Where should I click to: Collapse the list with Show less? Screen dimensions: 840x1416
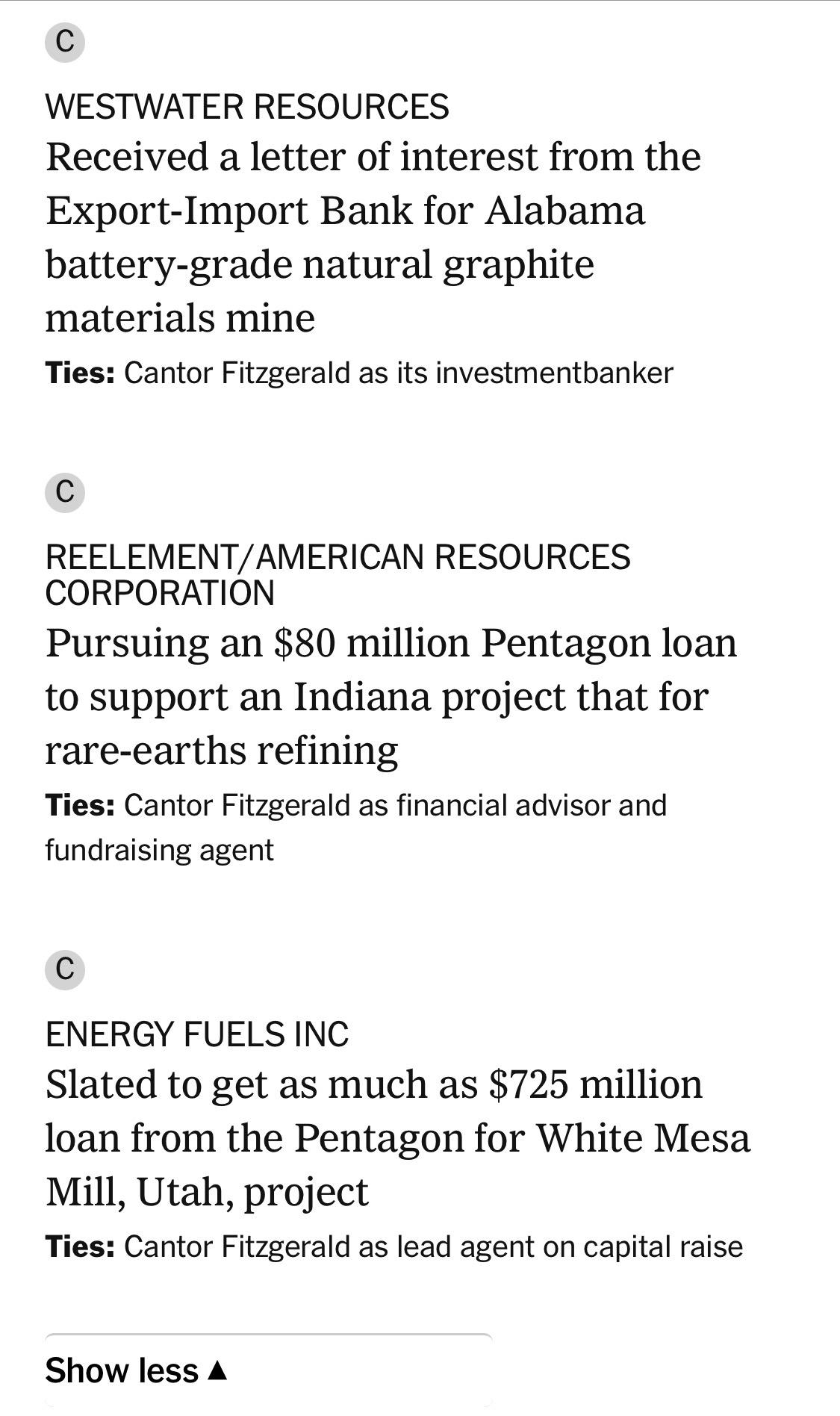pos(268,1370)
